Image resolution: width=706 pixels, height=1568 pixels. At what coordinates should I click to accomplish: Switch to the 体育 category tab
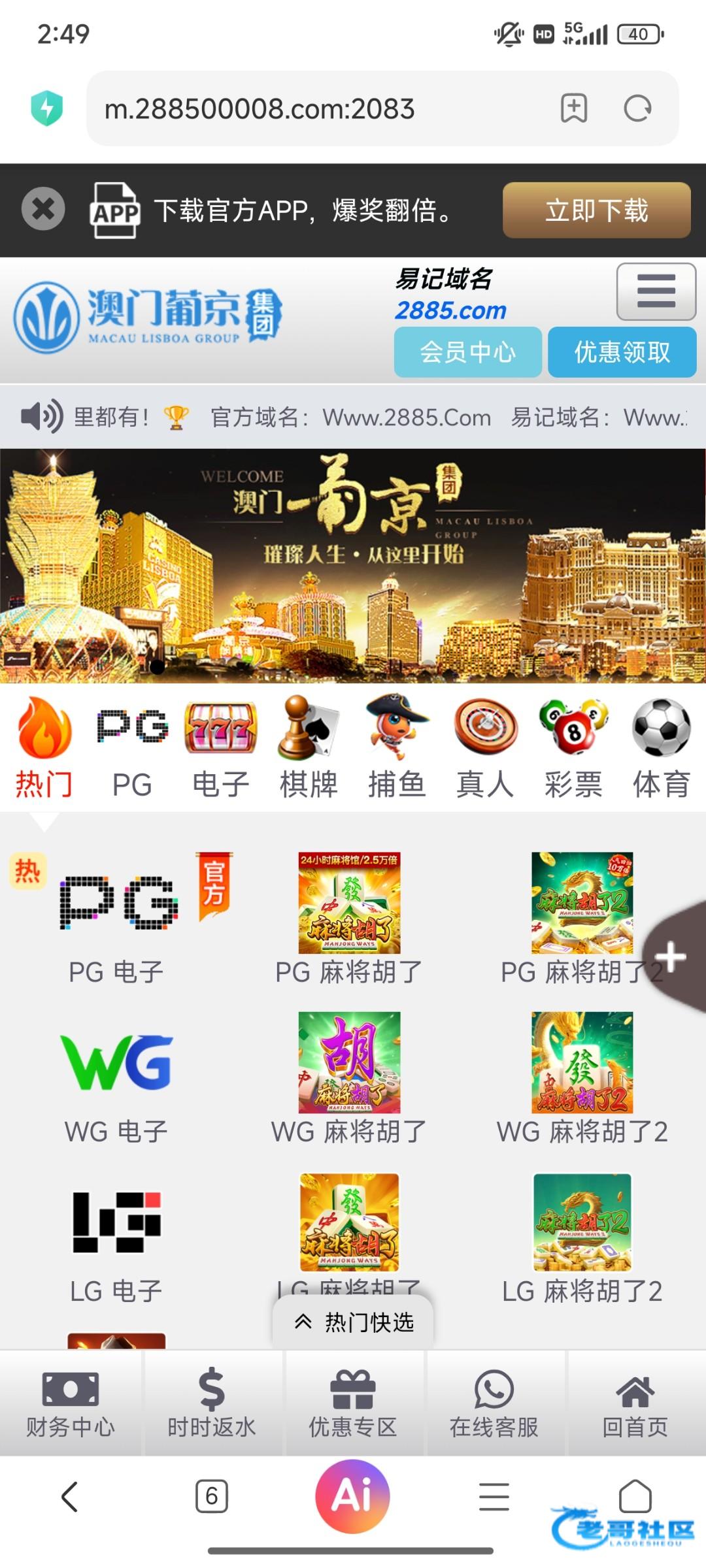[x=661, y=748]
